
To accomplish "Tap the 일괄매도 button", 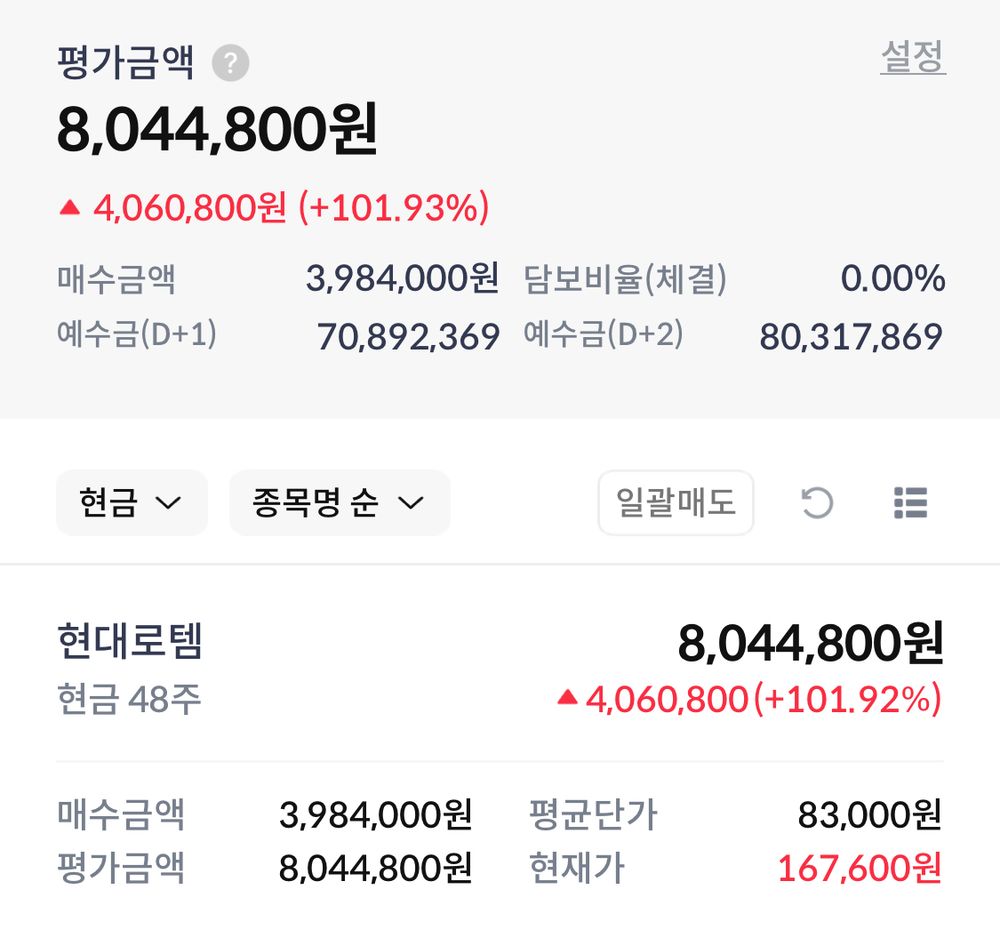I will pyautogui.click(x=676, y=503).
